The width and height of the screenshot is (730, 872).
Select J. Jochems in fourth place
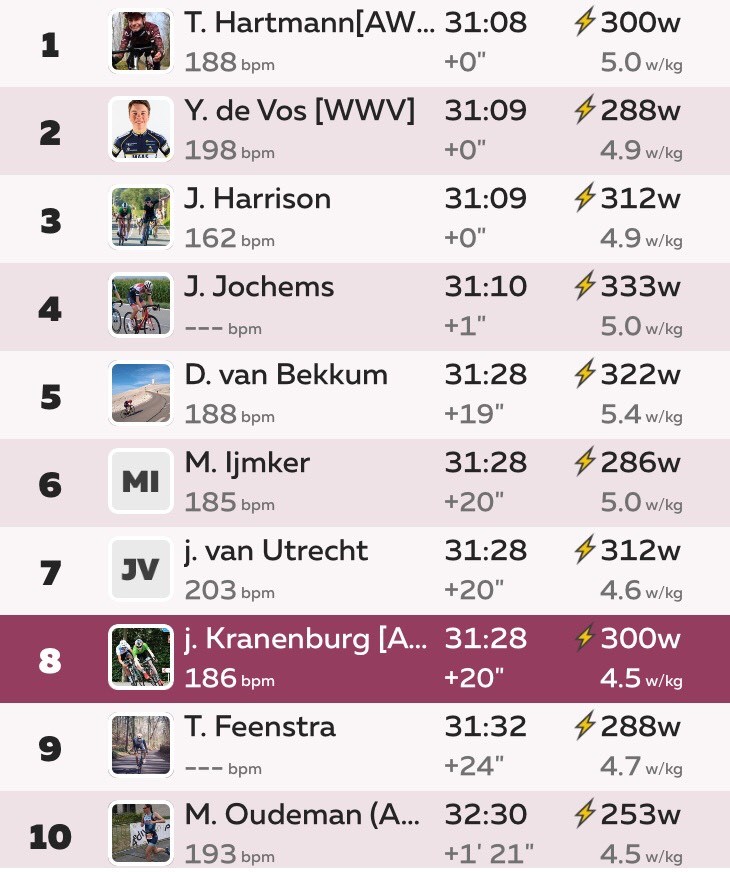(x=365, y=306)
